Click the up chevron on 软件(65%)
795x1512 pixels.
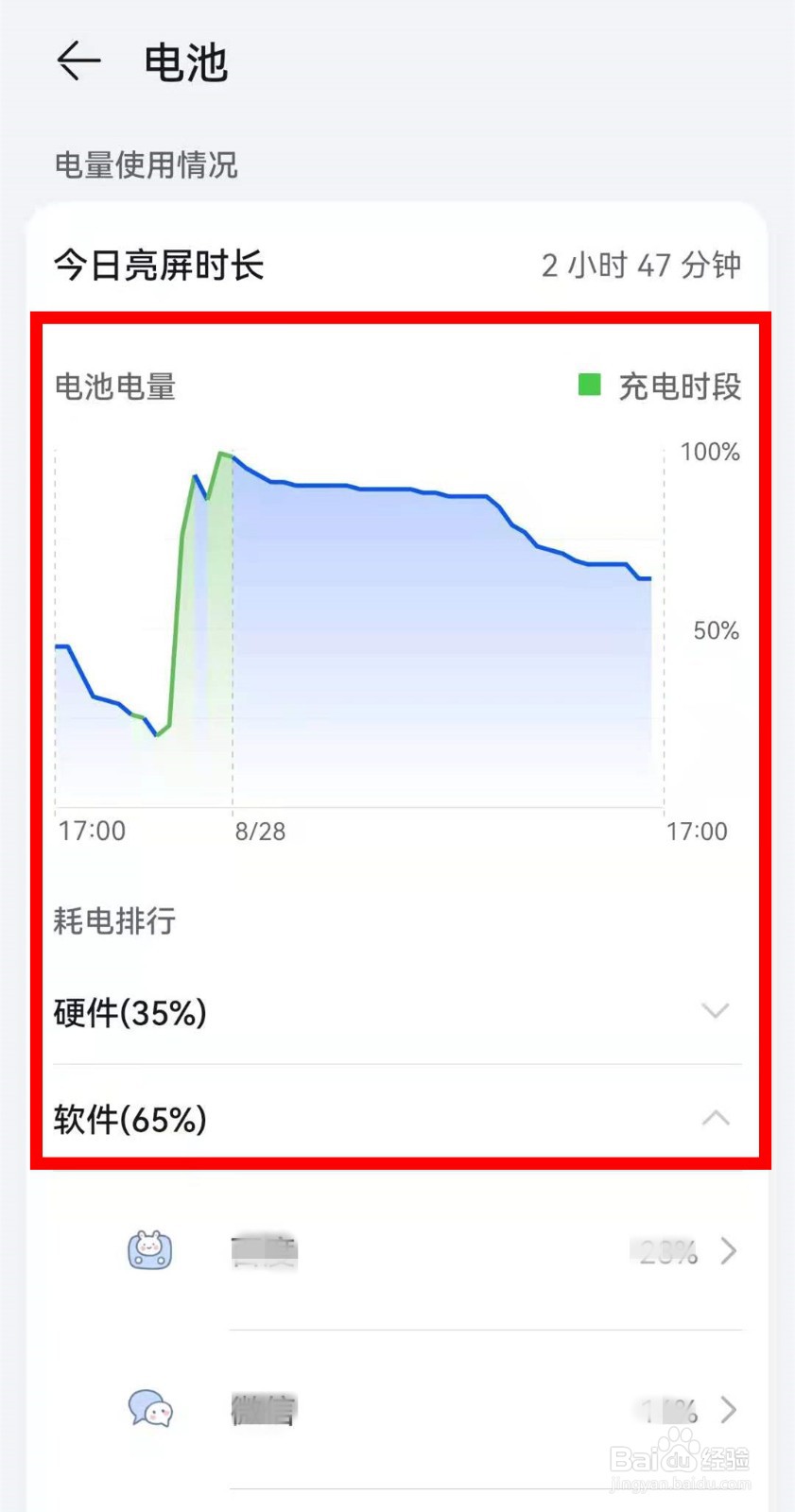click(716, 1120)
